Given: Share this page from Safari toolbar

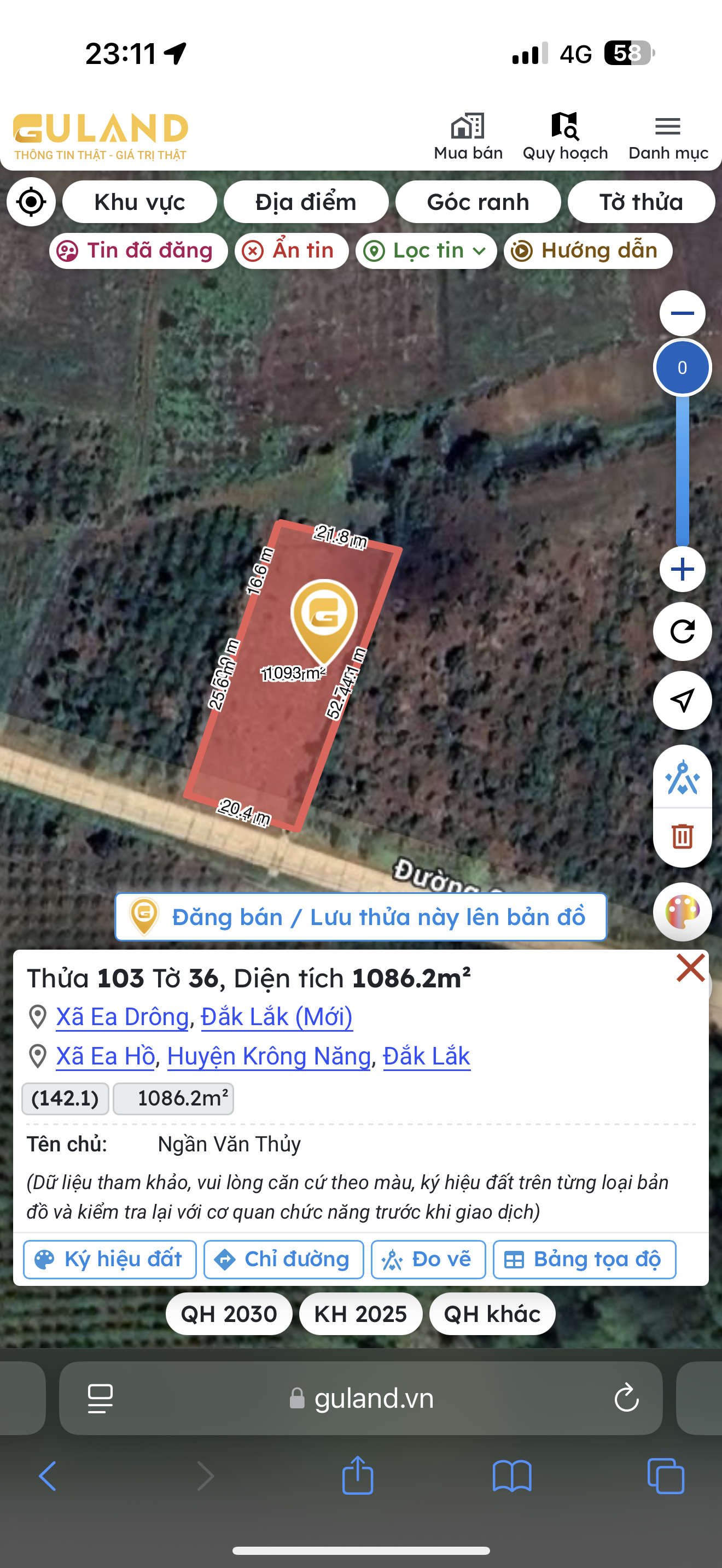Looking at the screenshot, I should tap(357, 1476).
